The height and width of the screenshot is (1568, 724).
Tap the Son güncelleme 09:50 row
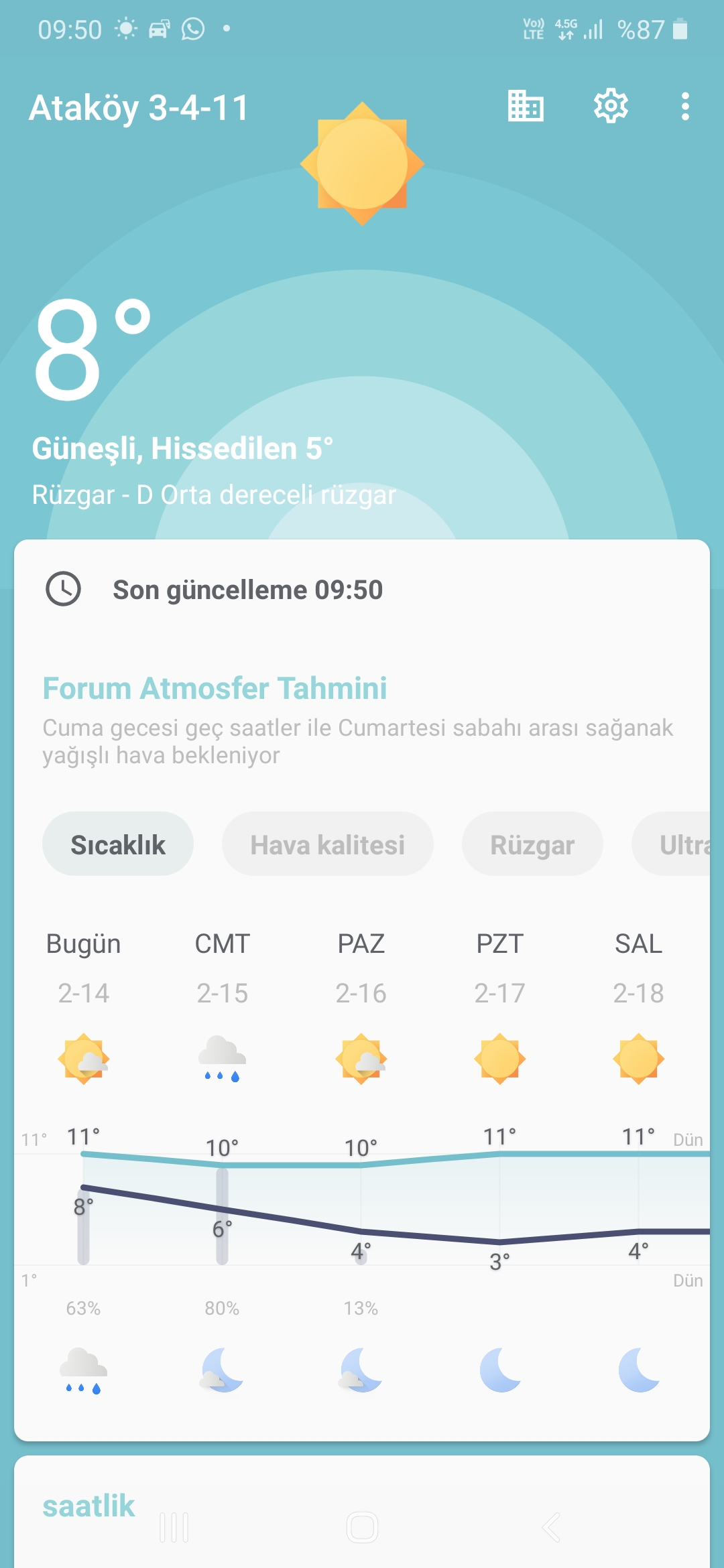click(247, 590)
